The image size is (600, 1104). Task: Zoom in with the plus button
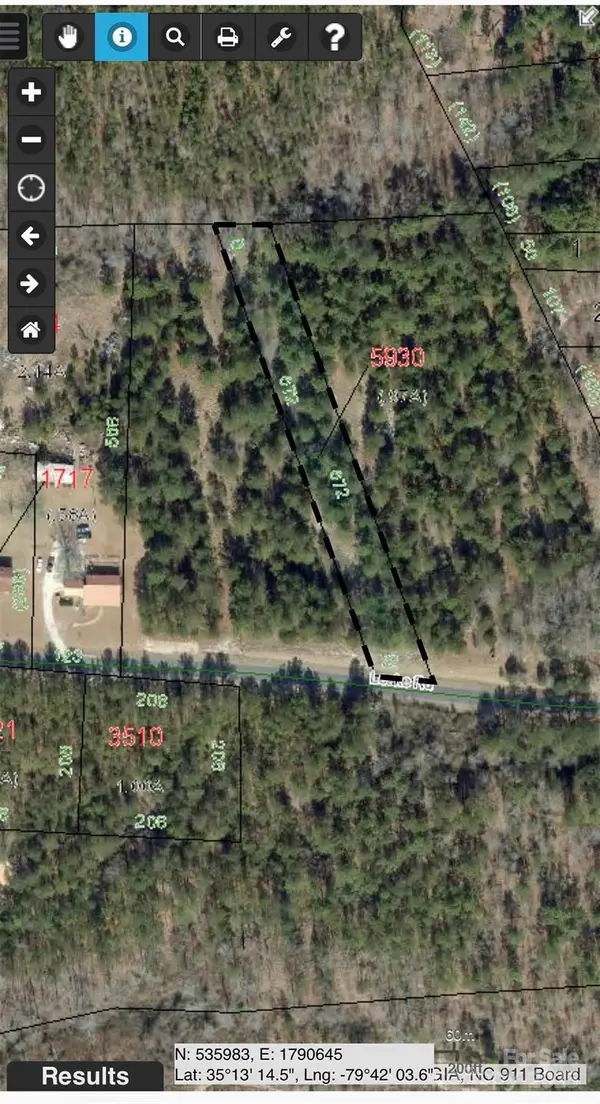32,92
